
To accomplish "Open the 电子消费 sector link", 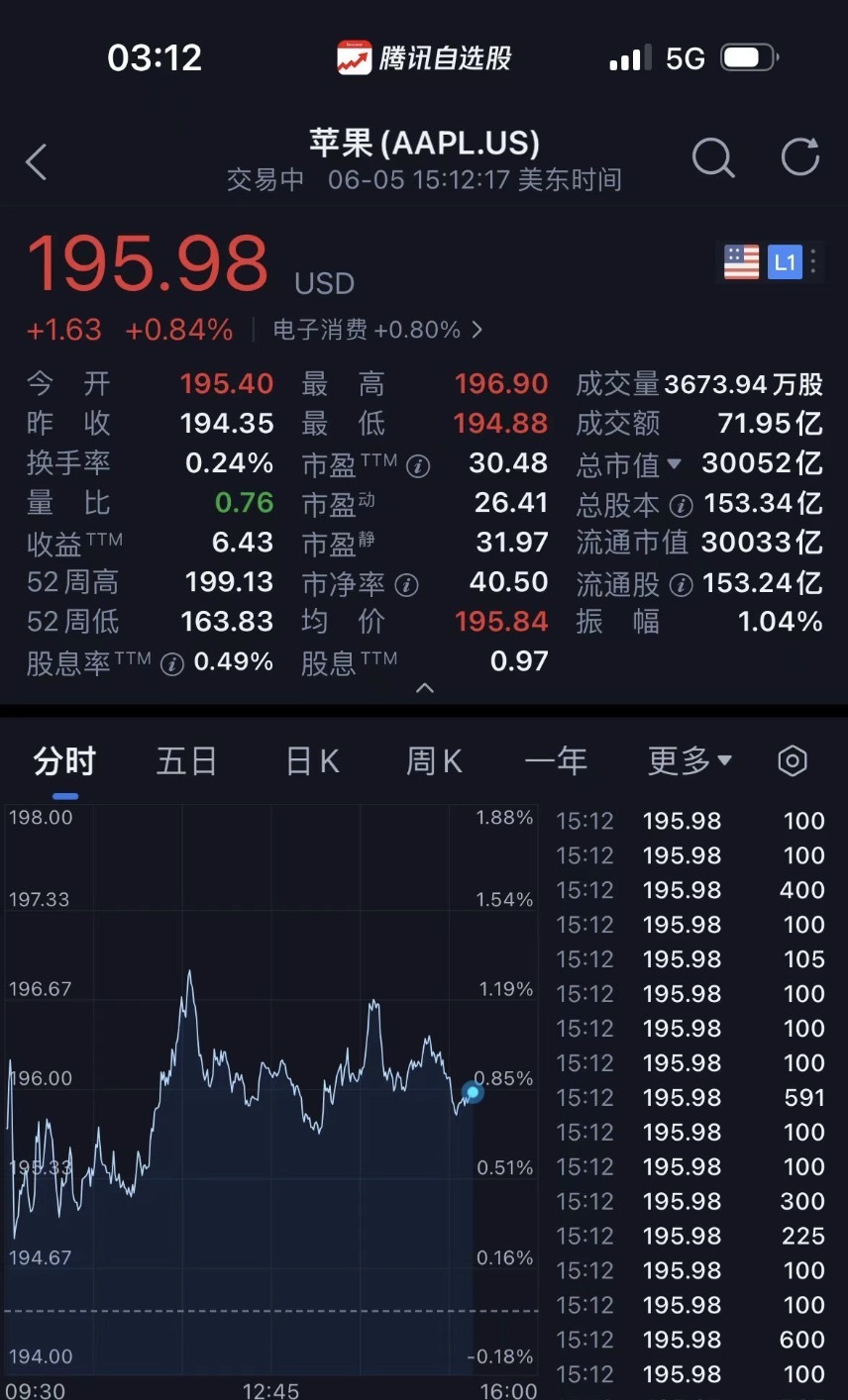I will 377,330.
